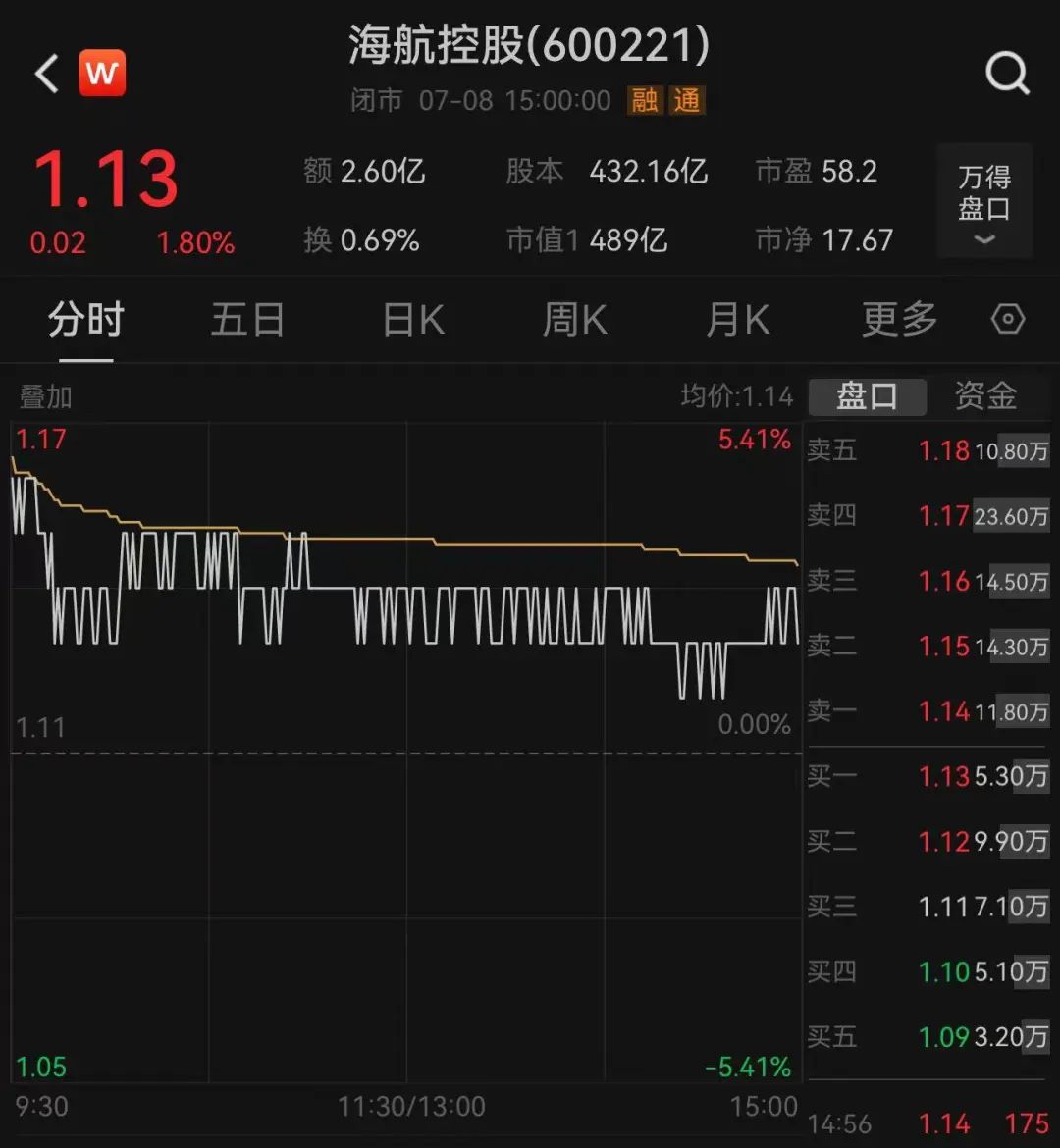Select the 周K tab
This screenshot has width=1060, height=1148.
[574, 320]
